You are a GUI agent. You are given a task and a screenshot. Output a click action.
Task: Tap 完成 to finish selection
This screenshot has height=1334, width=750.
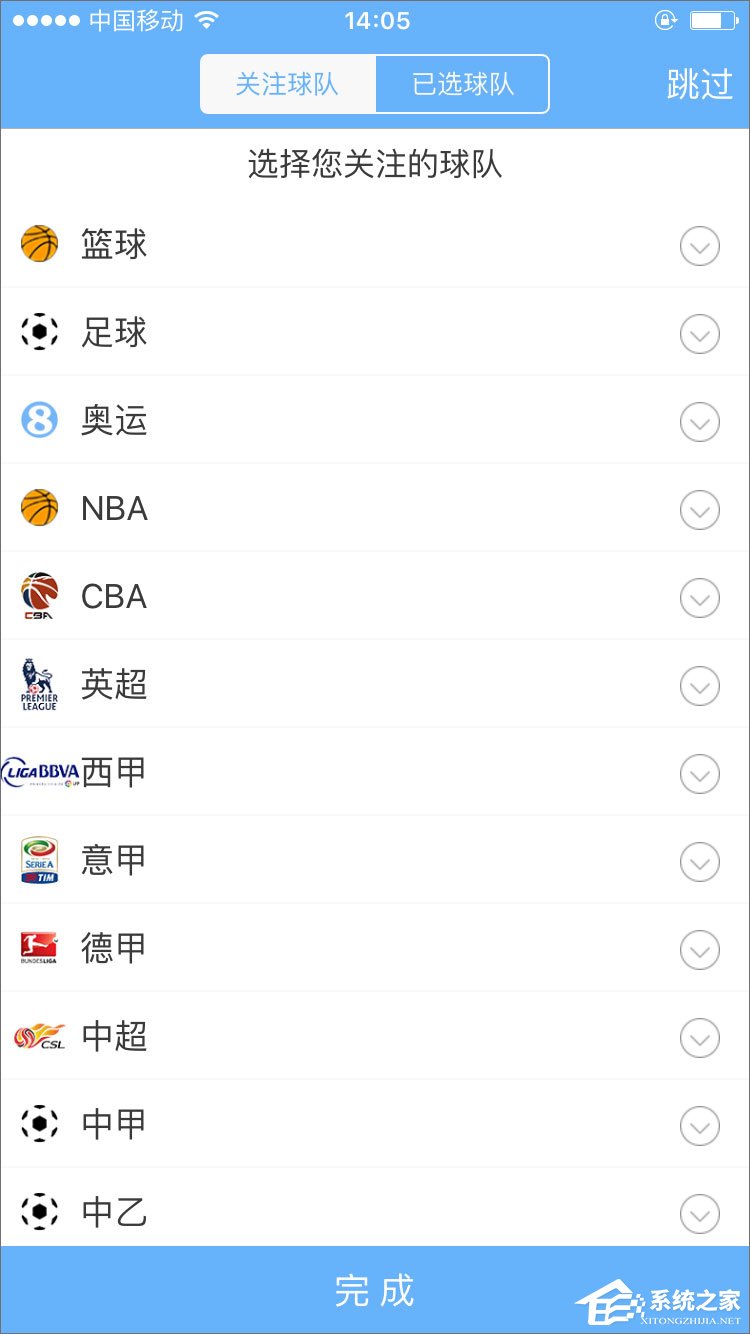375,1290
